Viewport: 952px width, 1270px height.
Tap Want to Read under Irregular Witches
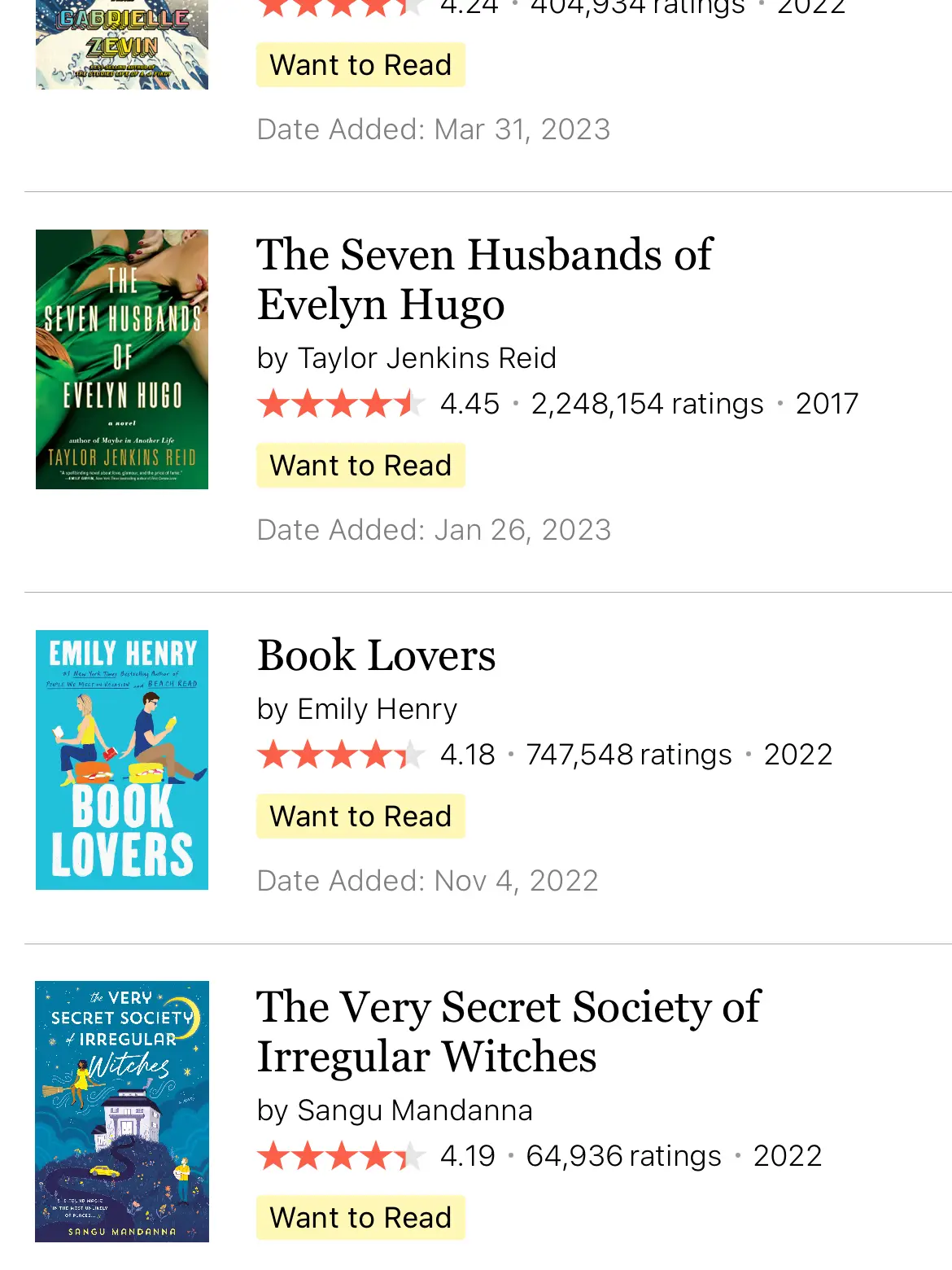(360, 1218)
